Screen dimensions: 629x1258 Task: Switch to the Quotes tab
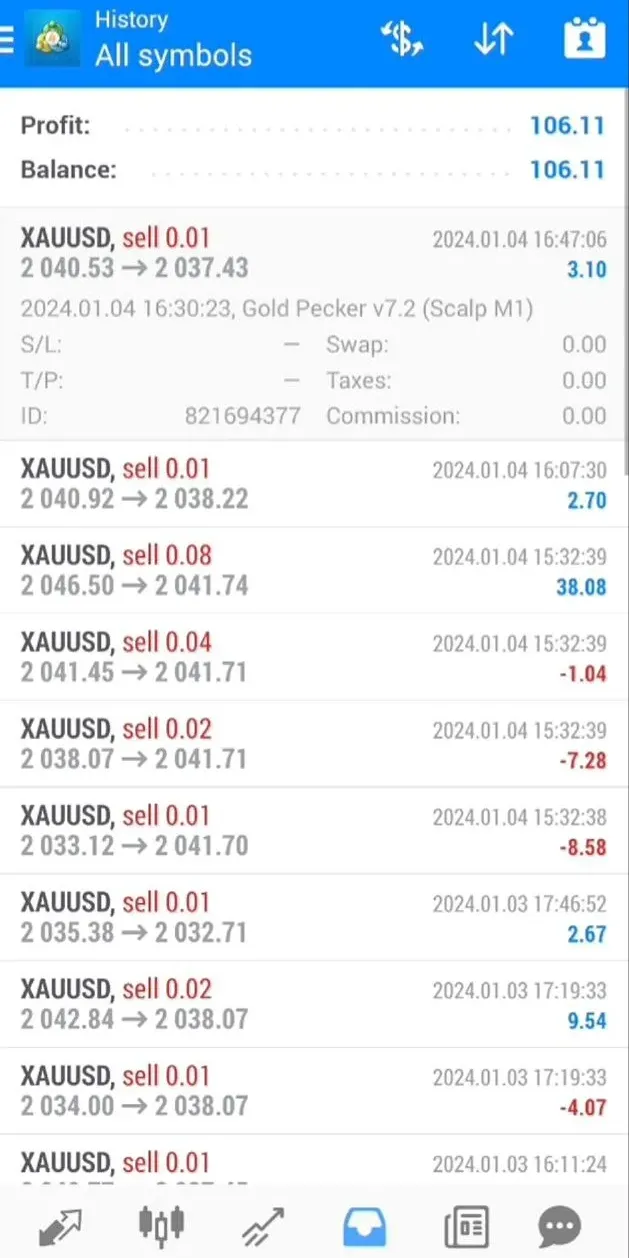click(60, 1223)
